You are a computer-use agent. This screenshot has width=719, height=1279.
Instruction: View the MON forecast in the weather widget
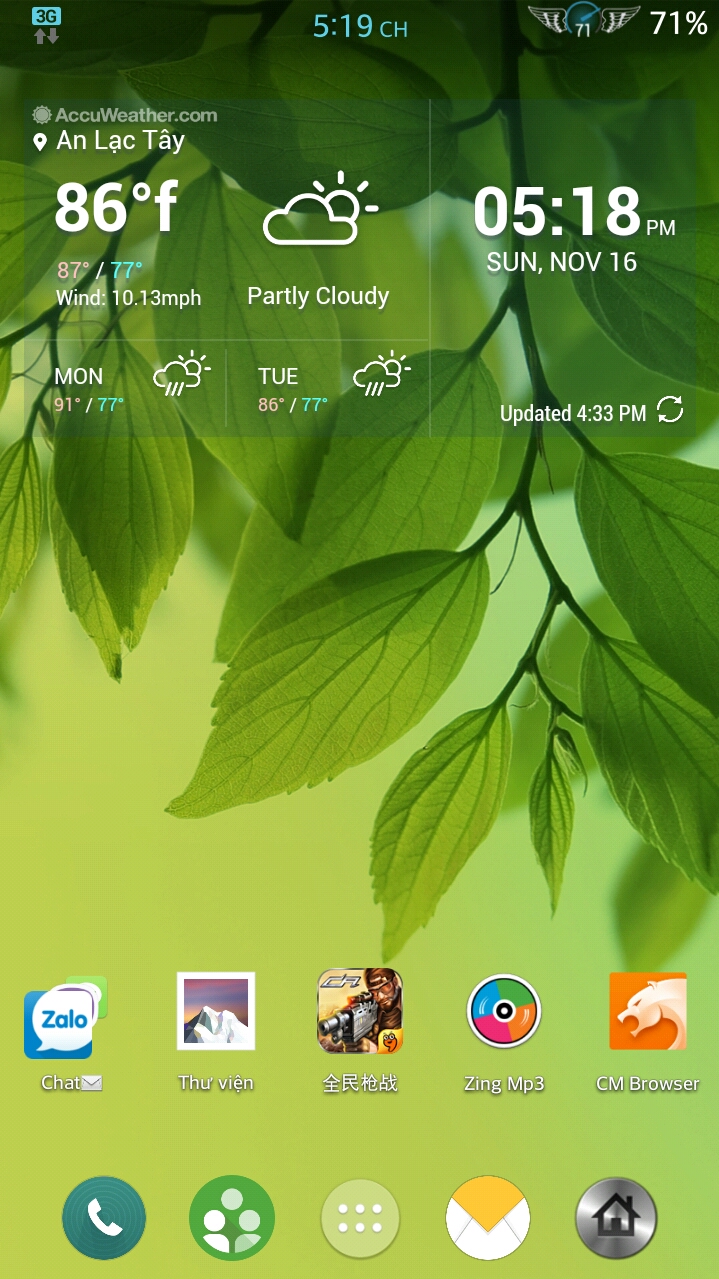point(130,388)
